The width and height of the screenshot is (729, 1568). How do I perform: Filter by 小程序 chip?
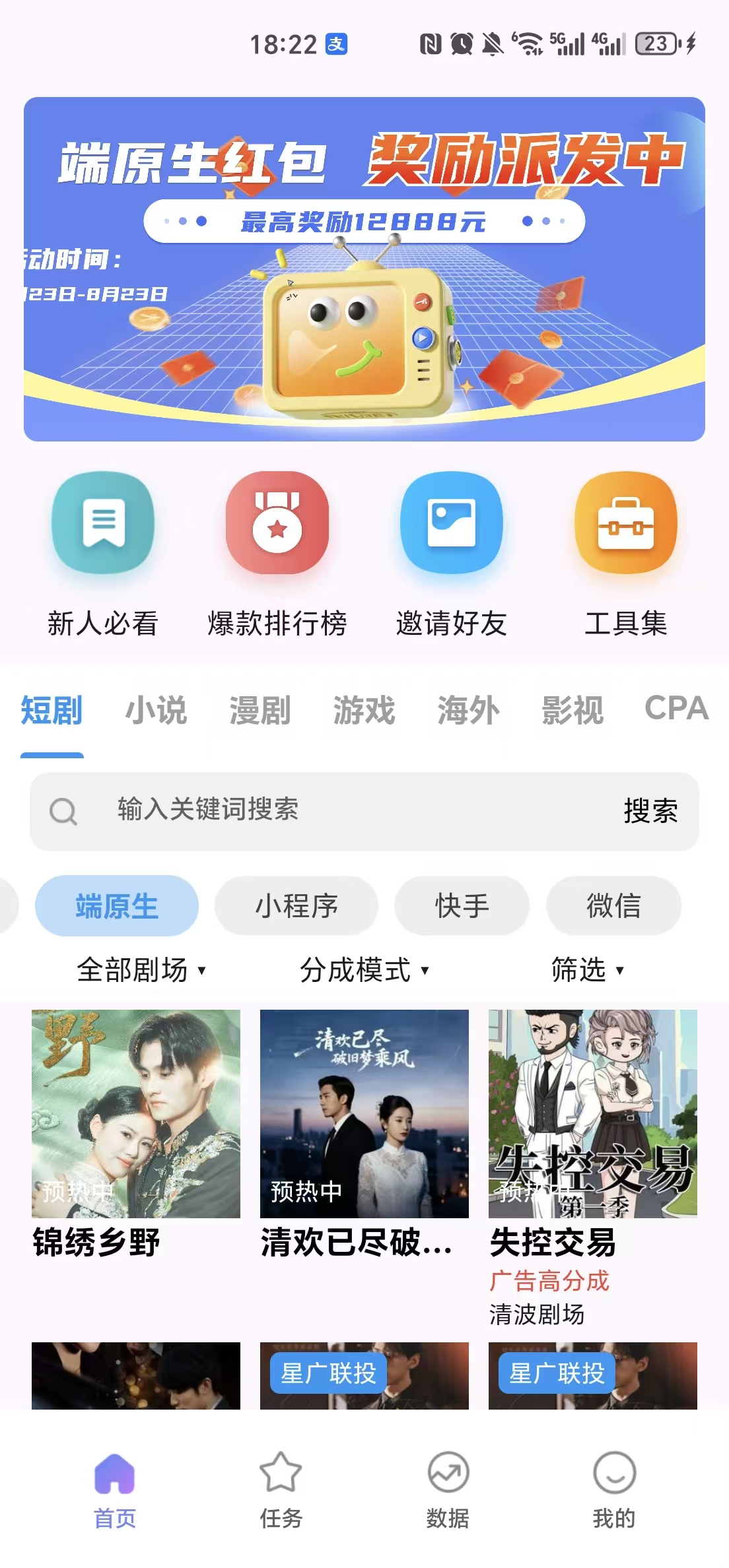pyautogui.click(x=296, y=905)
